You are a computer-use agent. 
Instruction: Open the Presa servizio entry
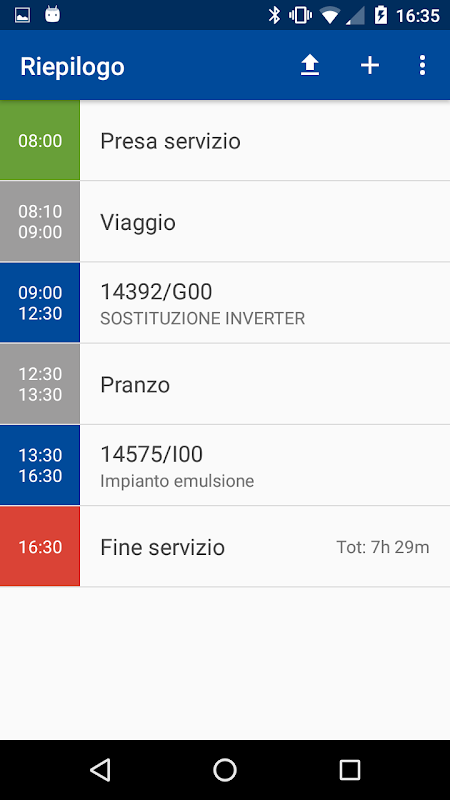point(225,140)
